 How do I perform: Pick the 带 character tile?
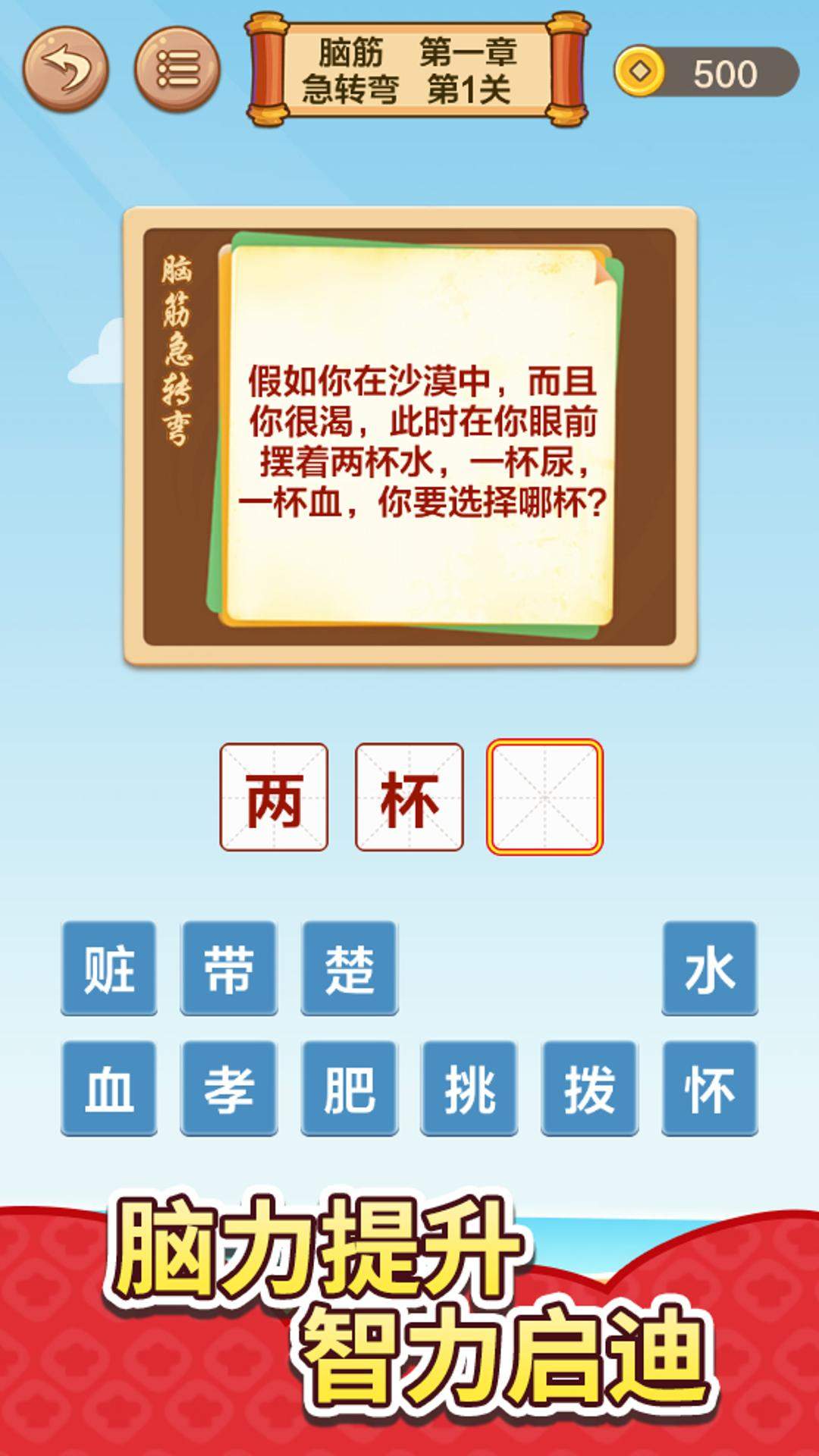point(228,968)
